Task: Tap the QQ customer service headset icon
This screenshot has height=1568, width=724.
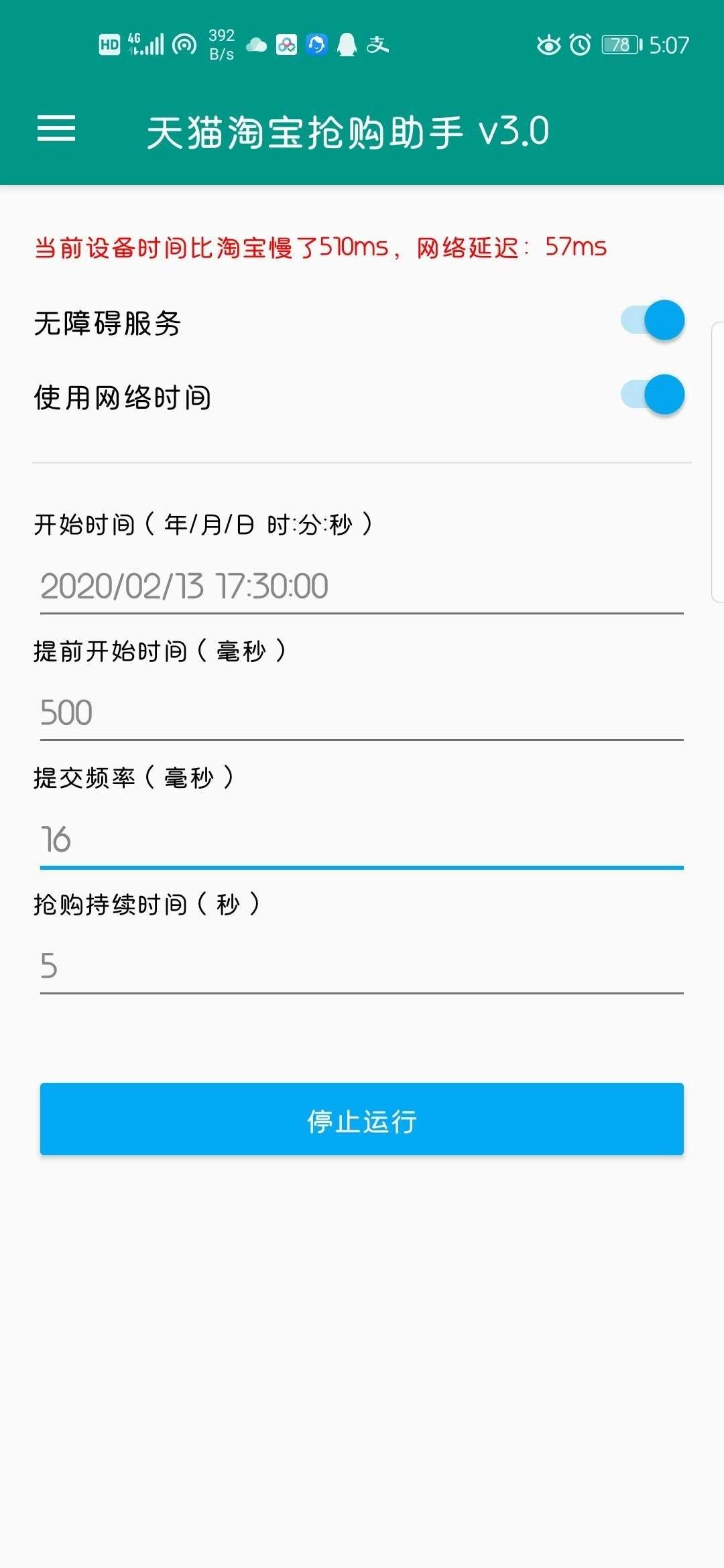Action: coord(315,45)
